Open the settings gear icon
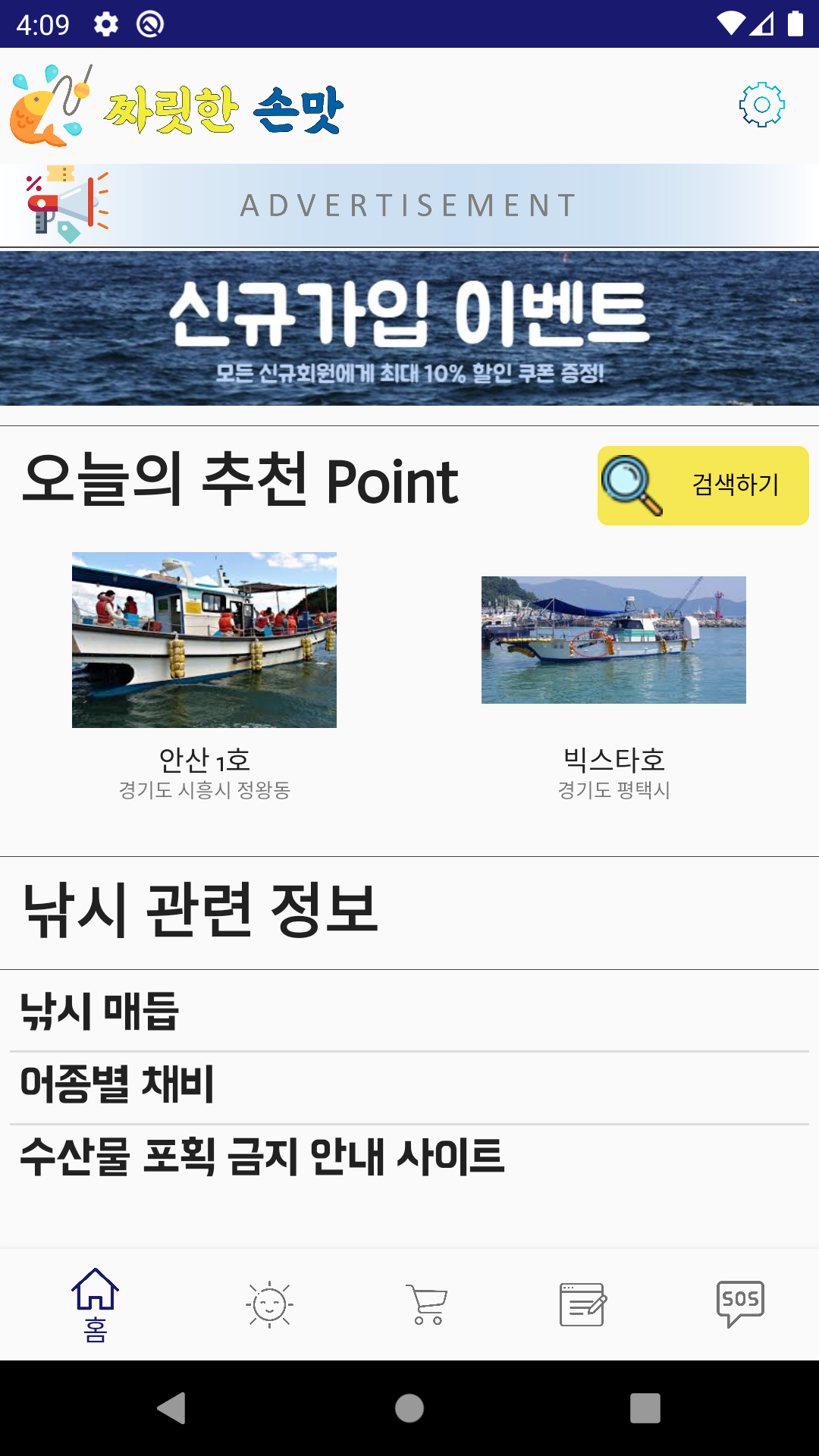Viewport: 819px width, 1456px height. (761, 105)
